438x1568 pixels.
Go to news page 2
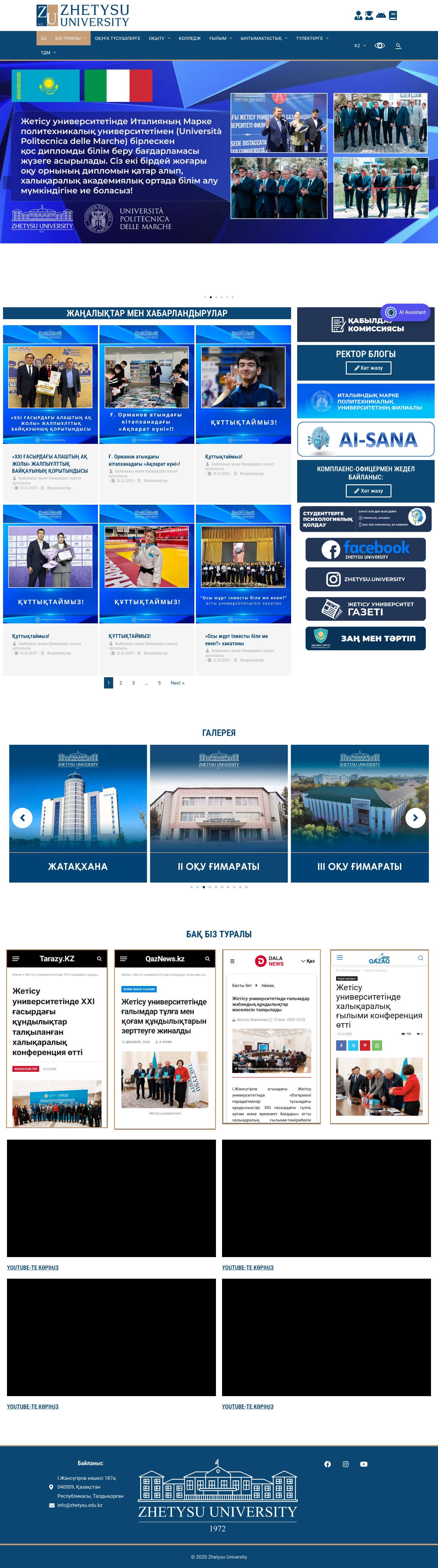pyautogui.click(x=120, y=683)
